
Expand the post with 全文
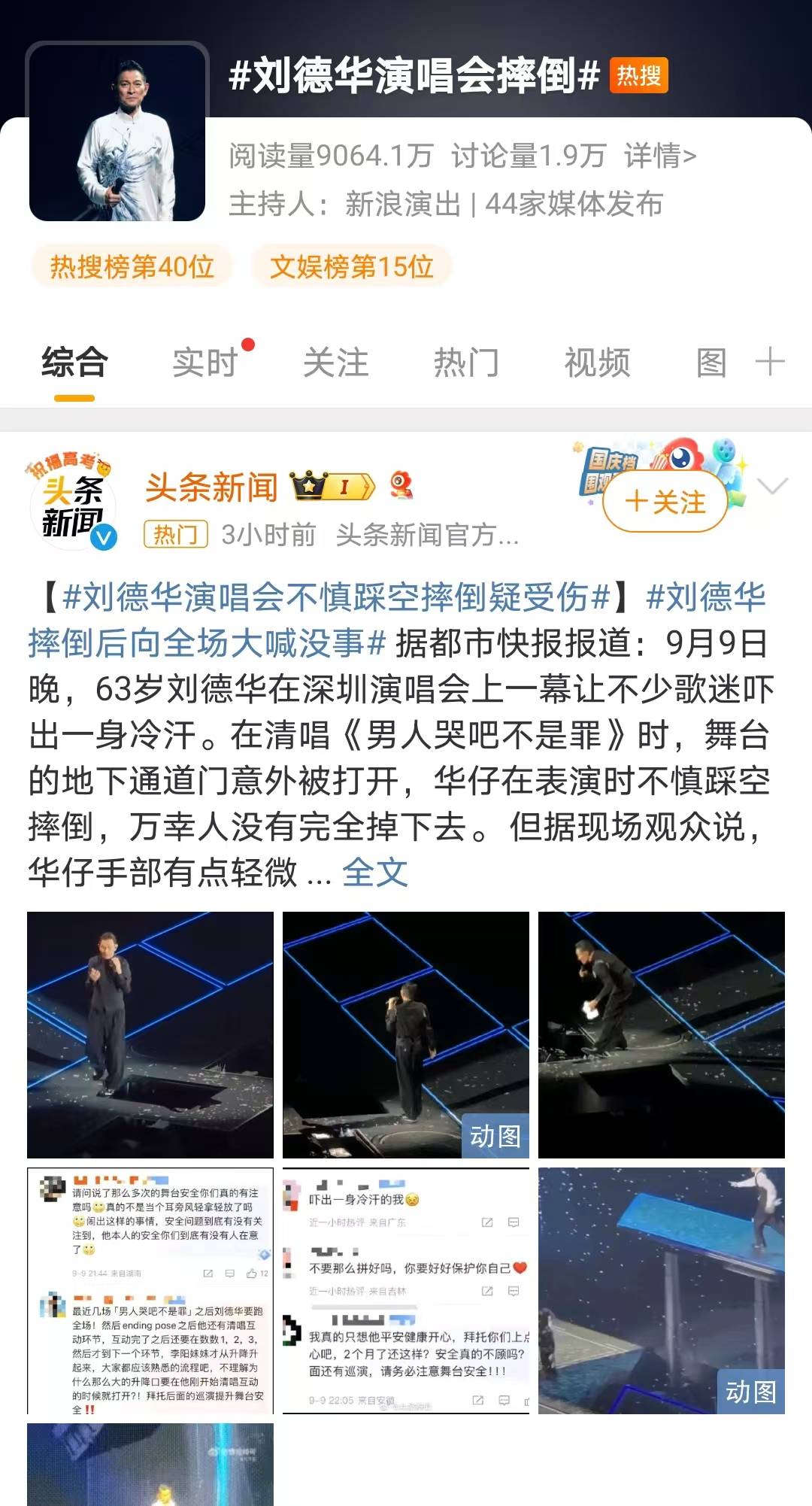(374, 873)
